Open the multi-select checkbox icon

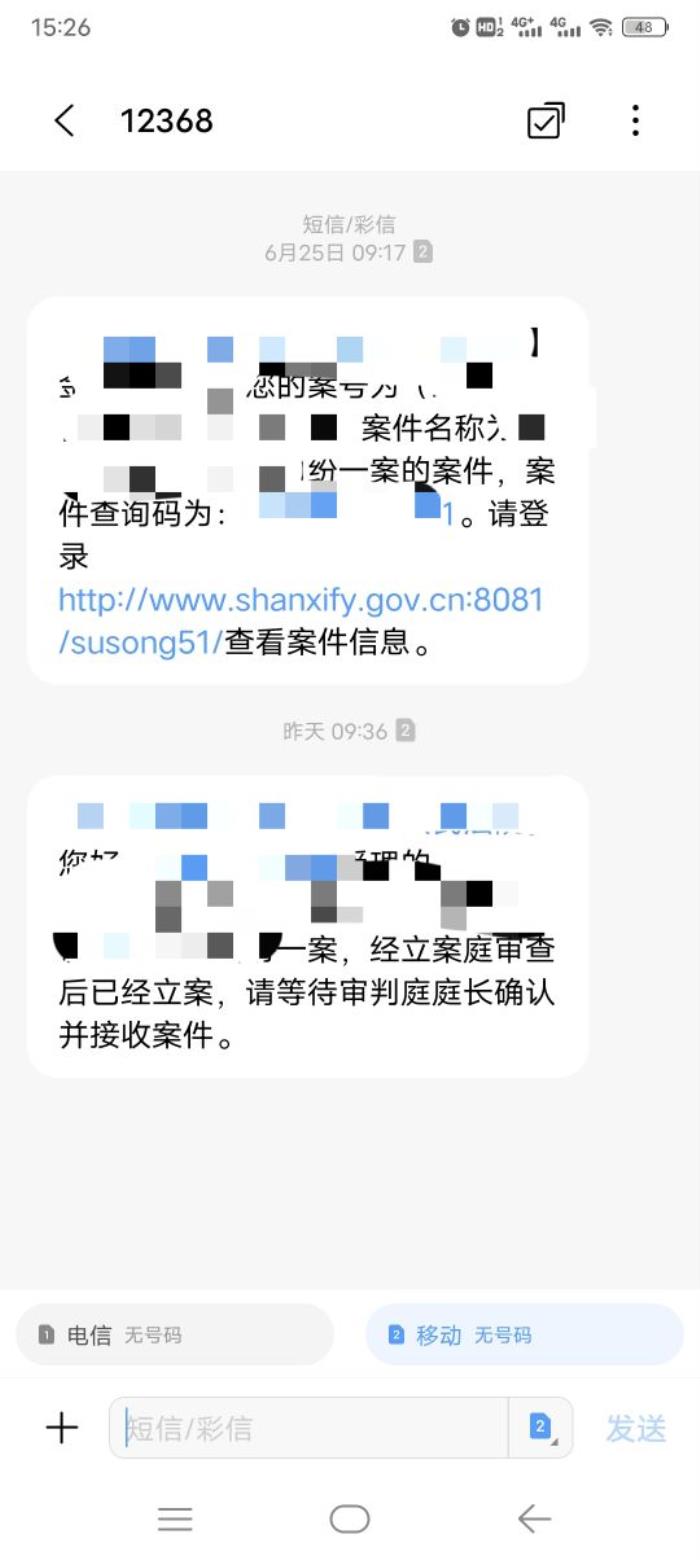click(x=545, y=121)
